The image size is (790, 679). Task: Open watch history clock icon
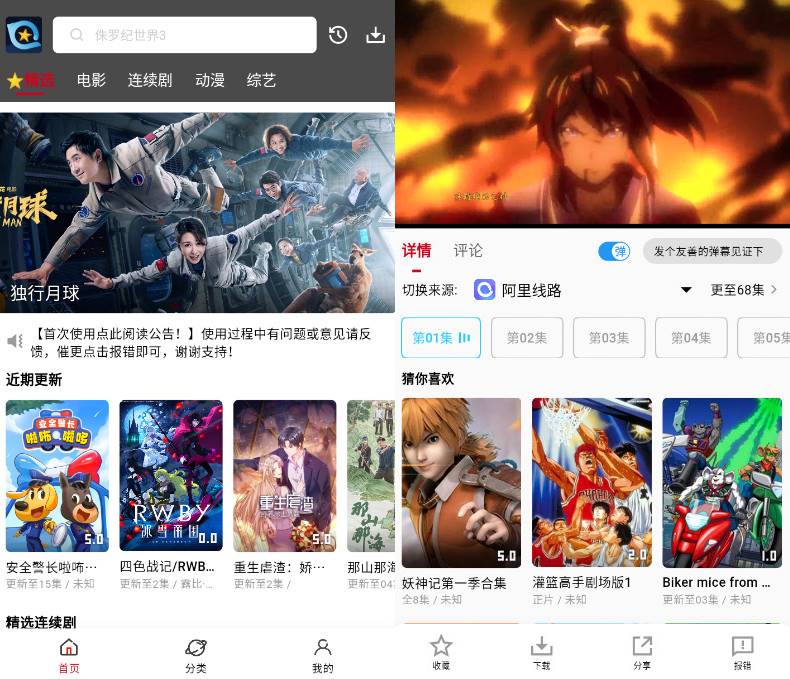click(338, 35)
